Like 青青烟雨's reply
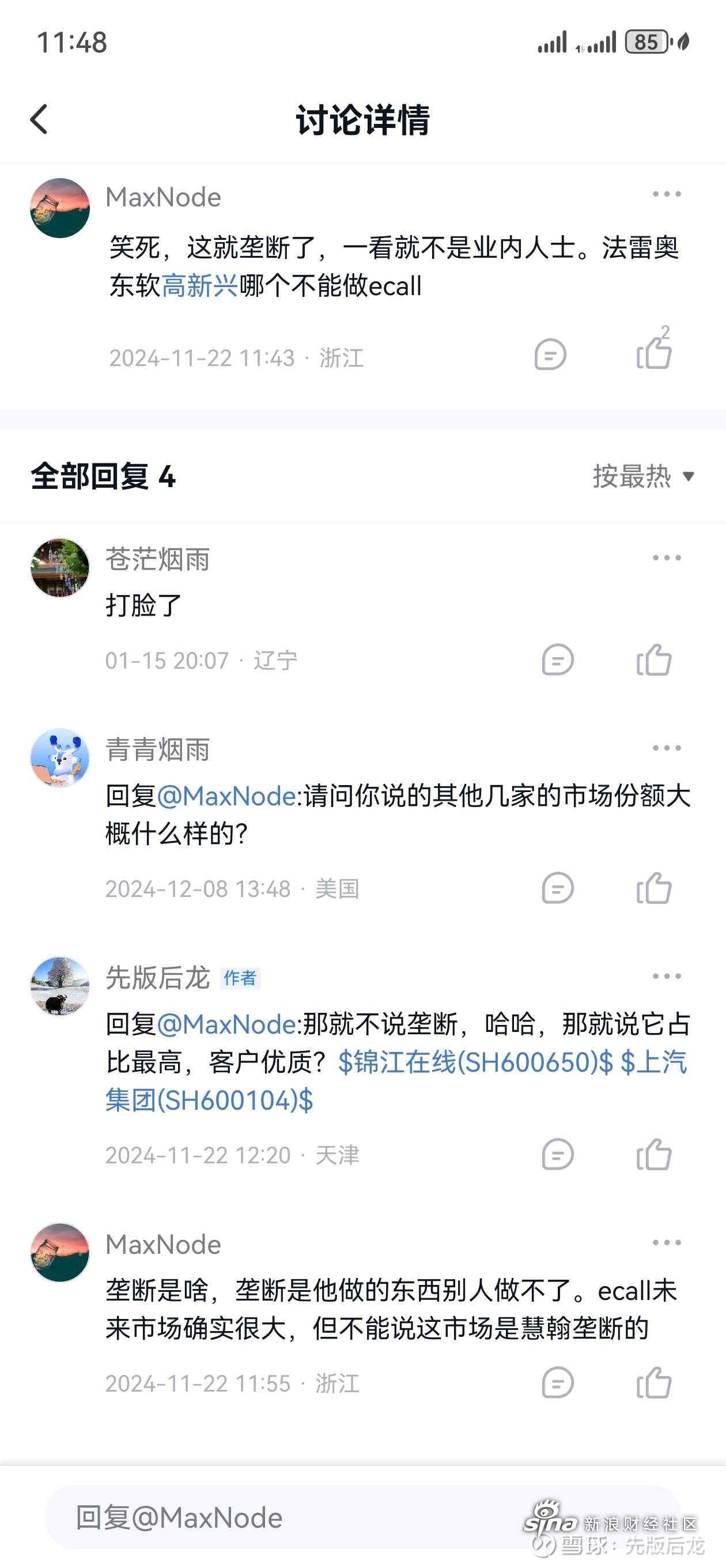The height and width of the screenshot is (1568, 726). click(653, 889)
